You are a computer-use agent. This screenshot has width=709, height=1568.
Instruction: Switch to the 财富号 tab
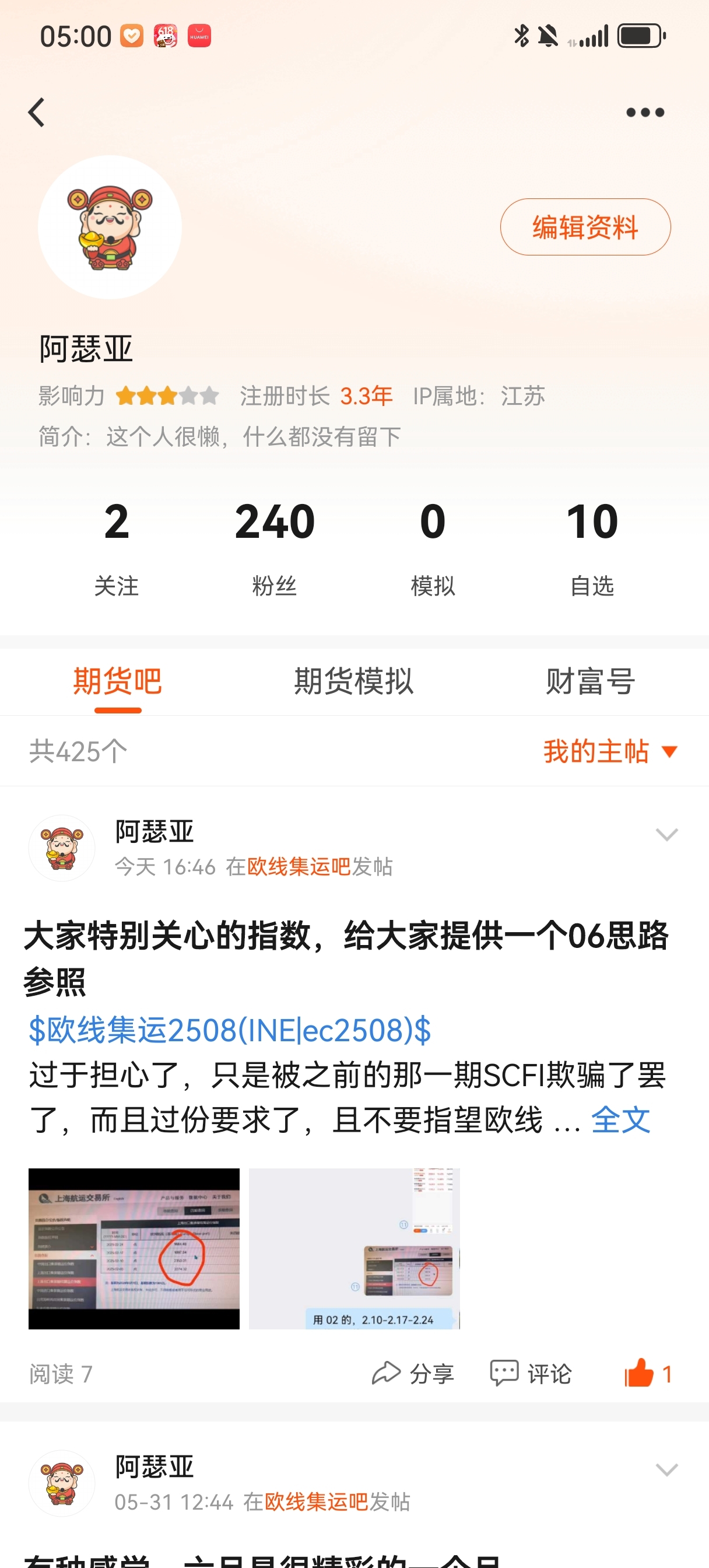pos(590,681)
